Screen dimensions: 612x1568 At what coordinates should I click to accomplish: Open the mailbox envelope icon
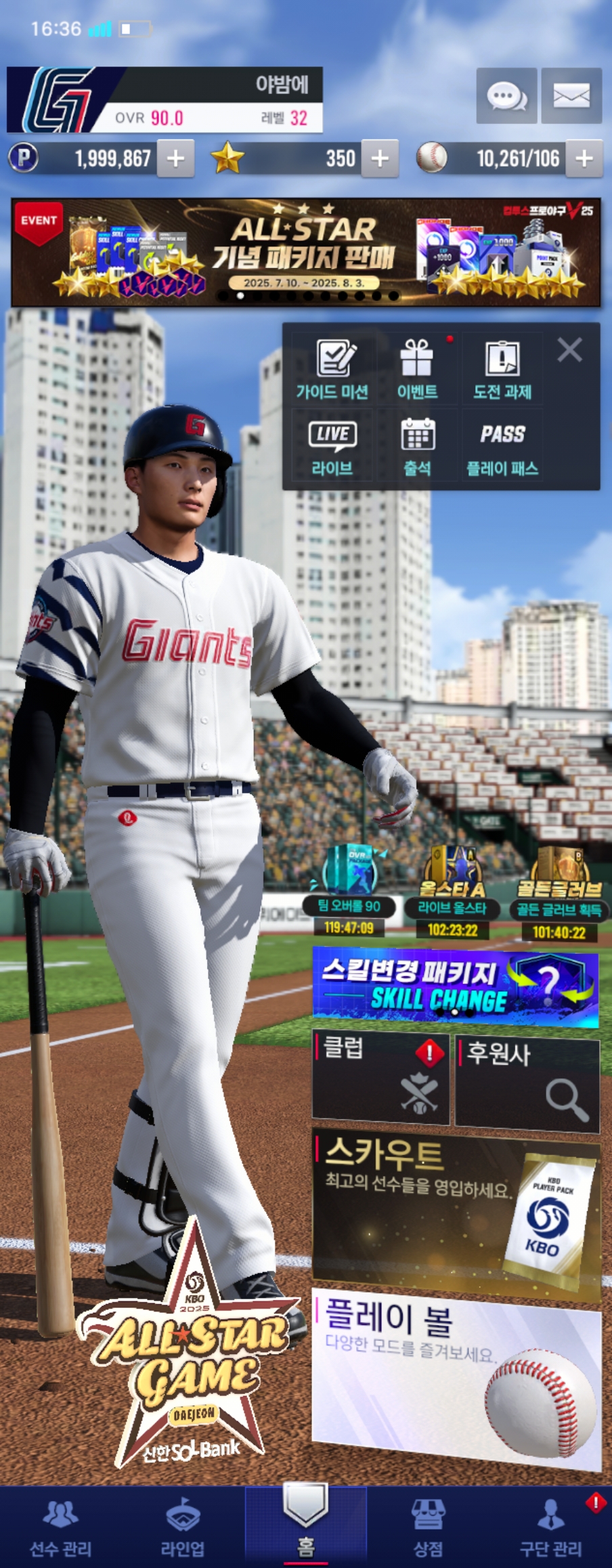click(x=571, y=96)
